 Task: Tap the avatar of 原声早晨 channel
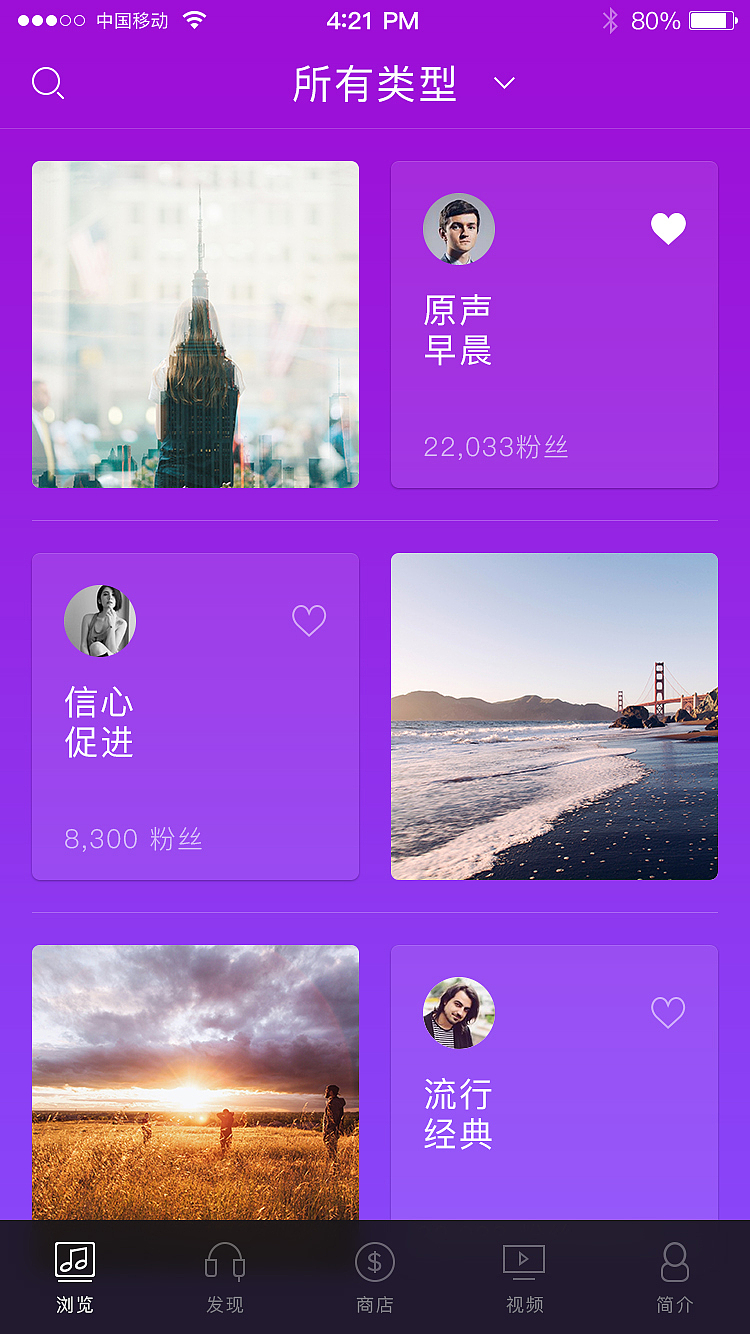[x=459, y=228]
